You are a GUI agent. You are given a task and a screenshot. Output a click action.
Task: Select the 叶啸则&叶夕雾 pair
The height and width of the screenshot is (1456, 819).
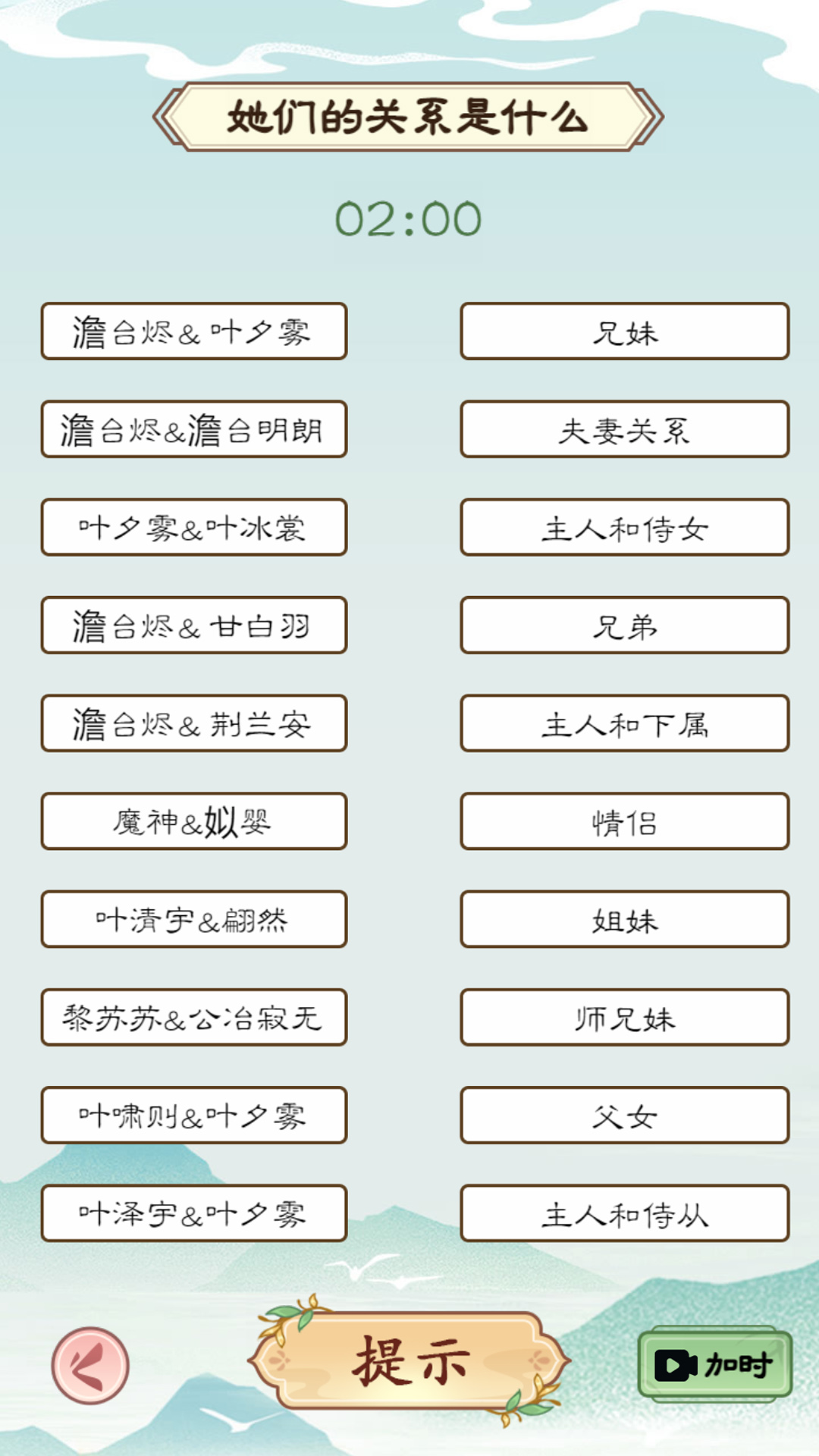[x=193, y=1115]
